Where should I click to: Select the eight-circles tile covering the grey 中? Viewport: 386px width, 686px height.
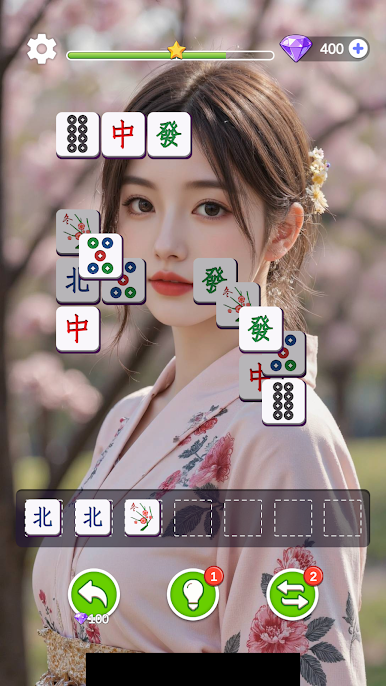[x=284, y=402]
